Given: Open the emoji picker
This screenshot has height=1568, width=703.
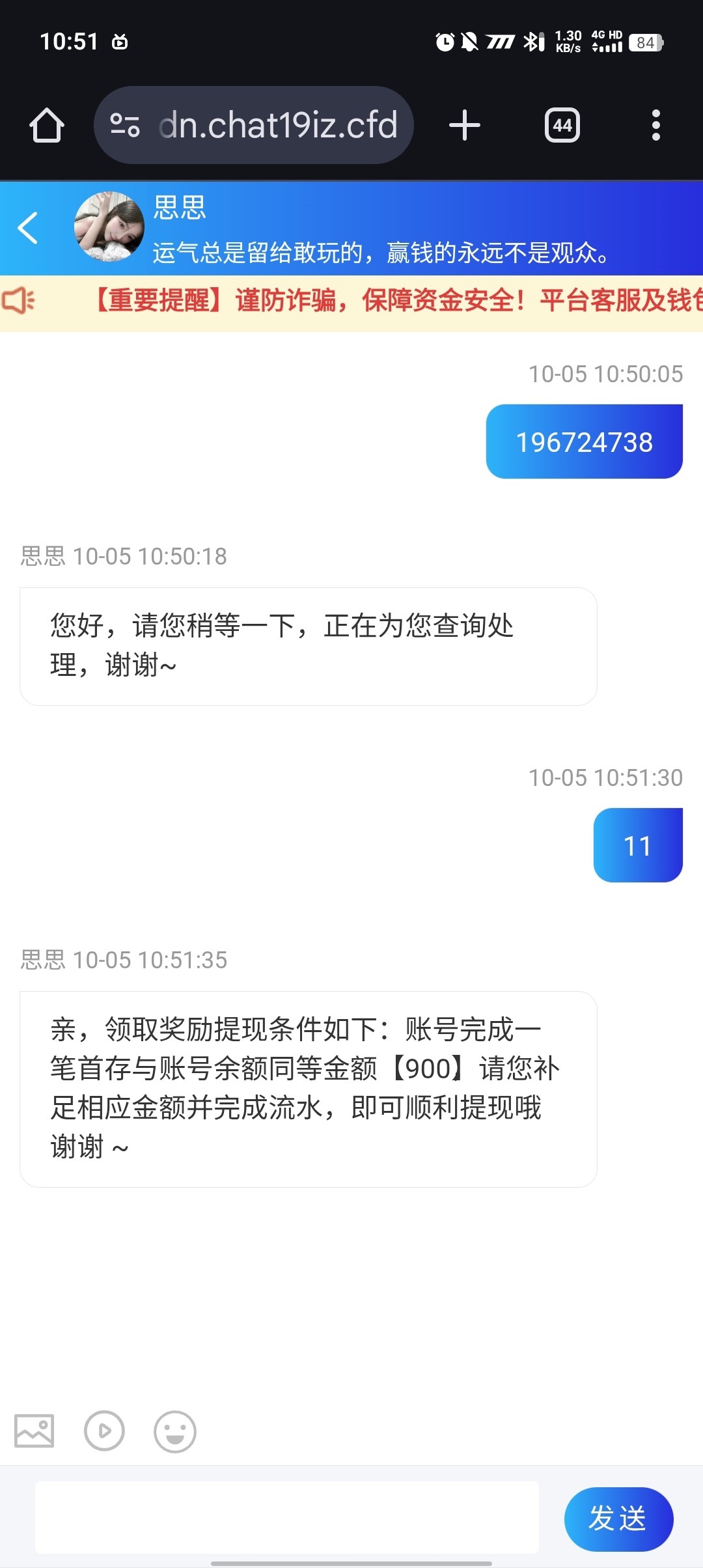Looking at the screenshot, I should click(x=174, y=1431).
